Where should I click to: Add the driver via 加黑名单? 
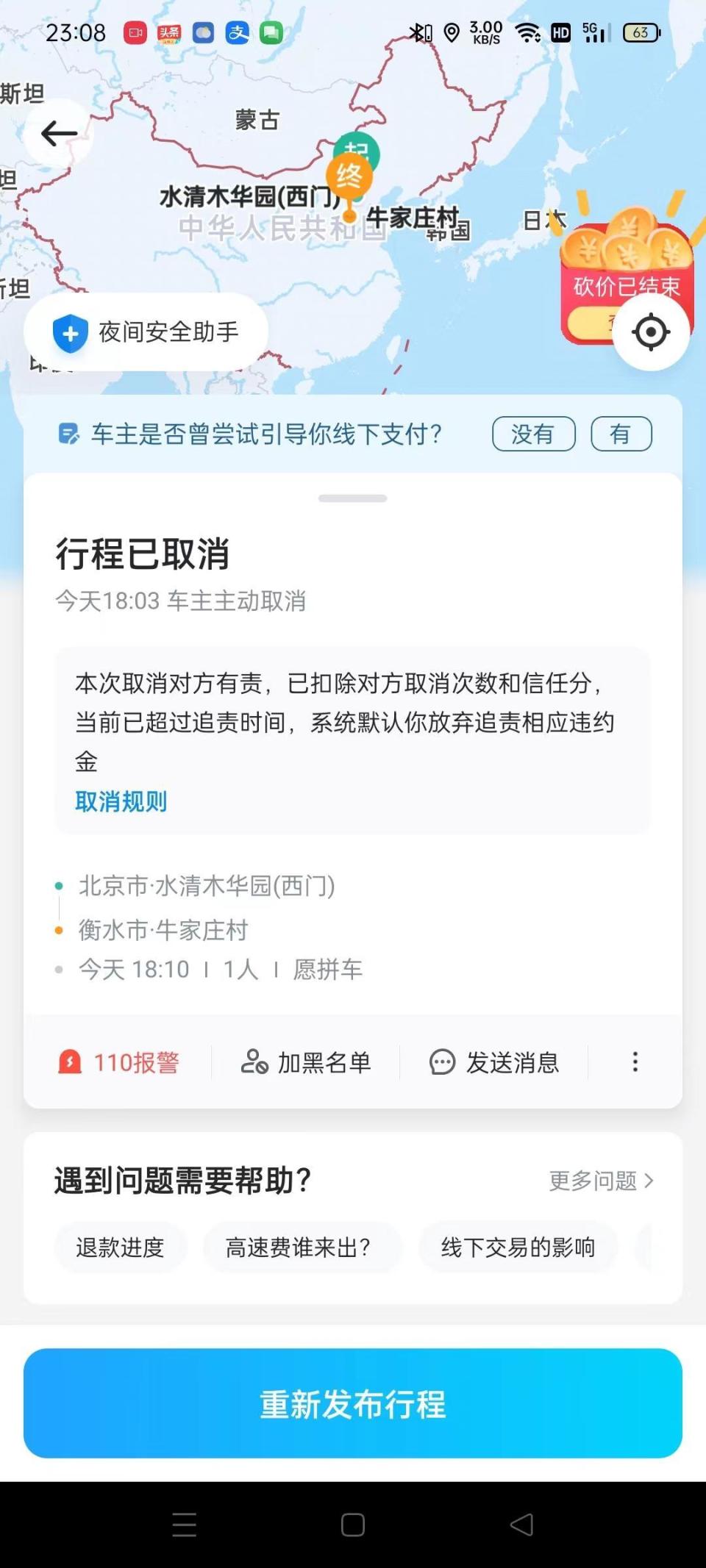tap(306, 1062)
